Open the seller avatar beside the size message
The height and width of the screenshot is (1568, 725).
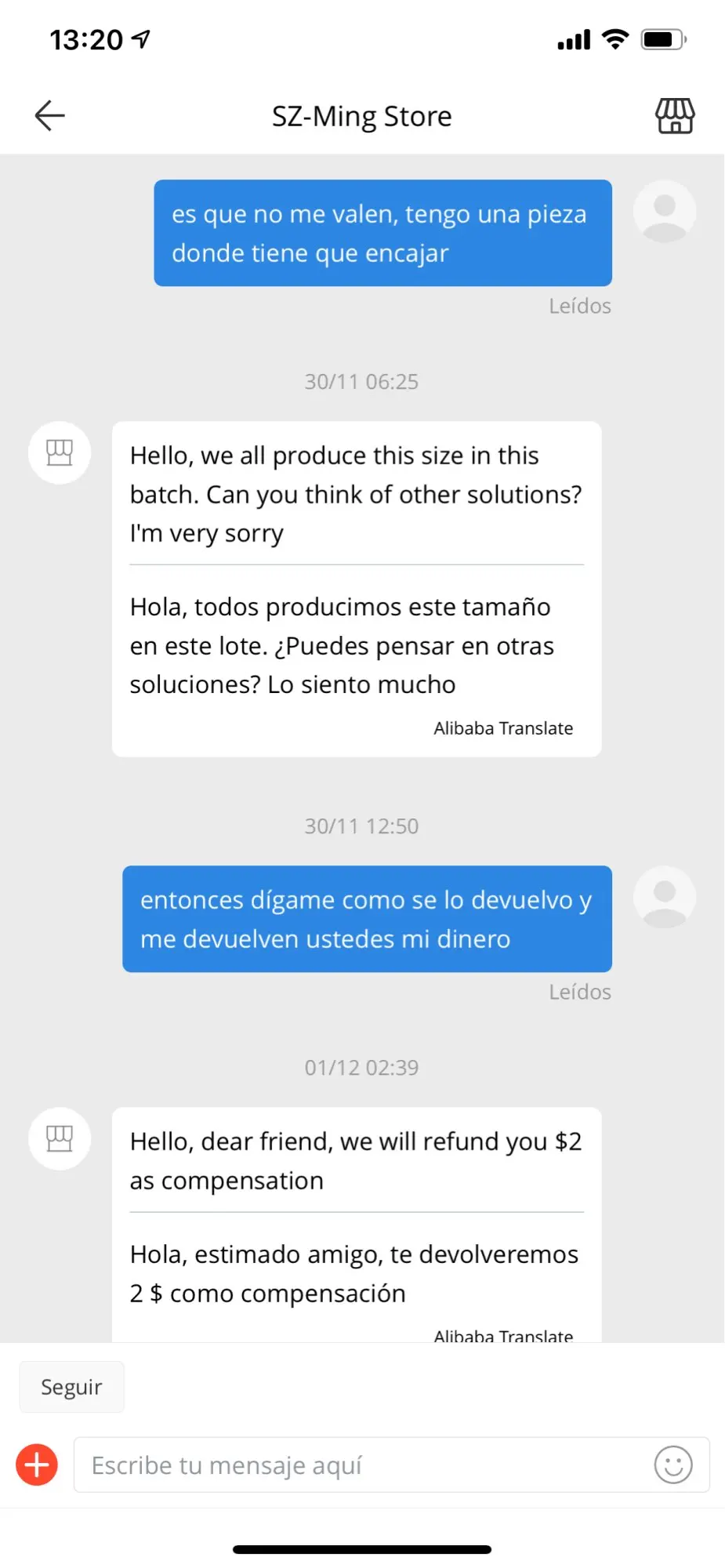click(60, 452)
